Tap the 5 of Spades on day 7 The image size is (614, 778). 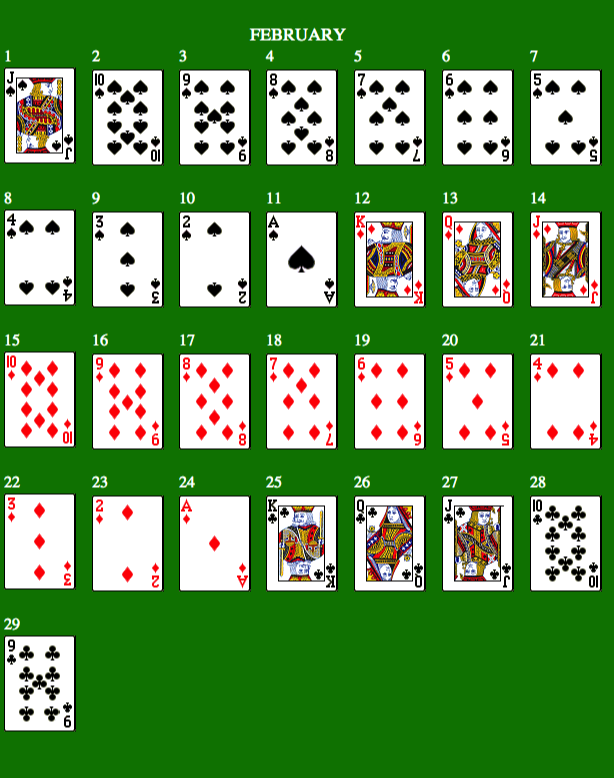[565, 116]
